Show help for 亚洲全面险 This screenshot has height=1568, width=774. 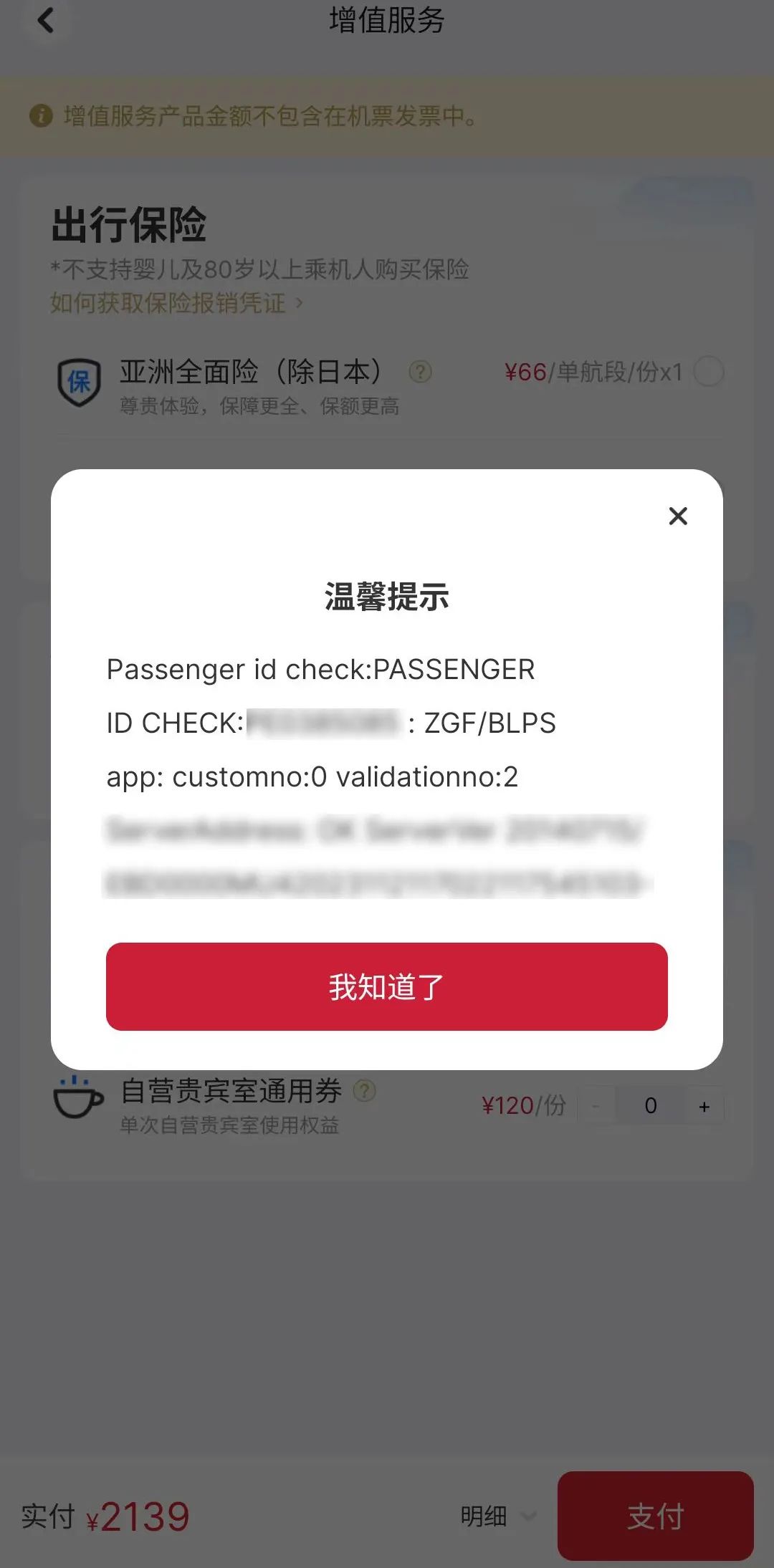[420, 372]
